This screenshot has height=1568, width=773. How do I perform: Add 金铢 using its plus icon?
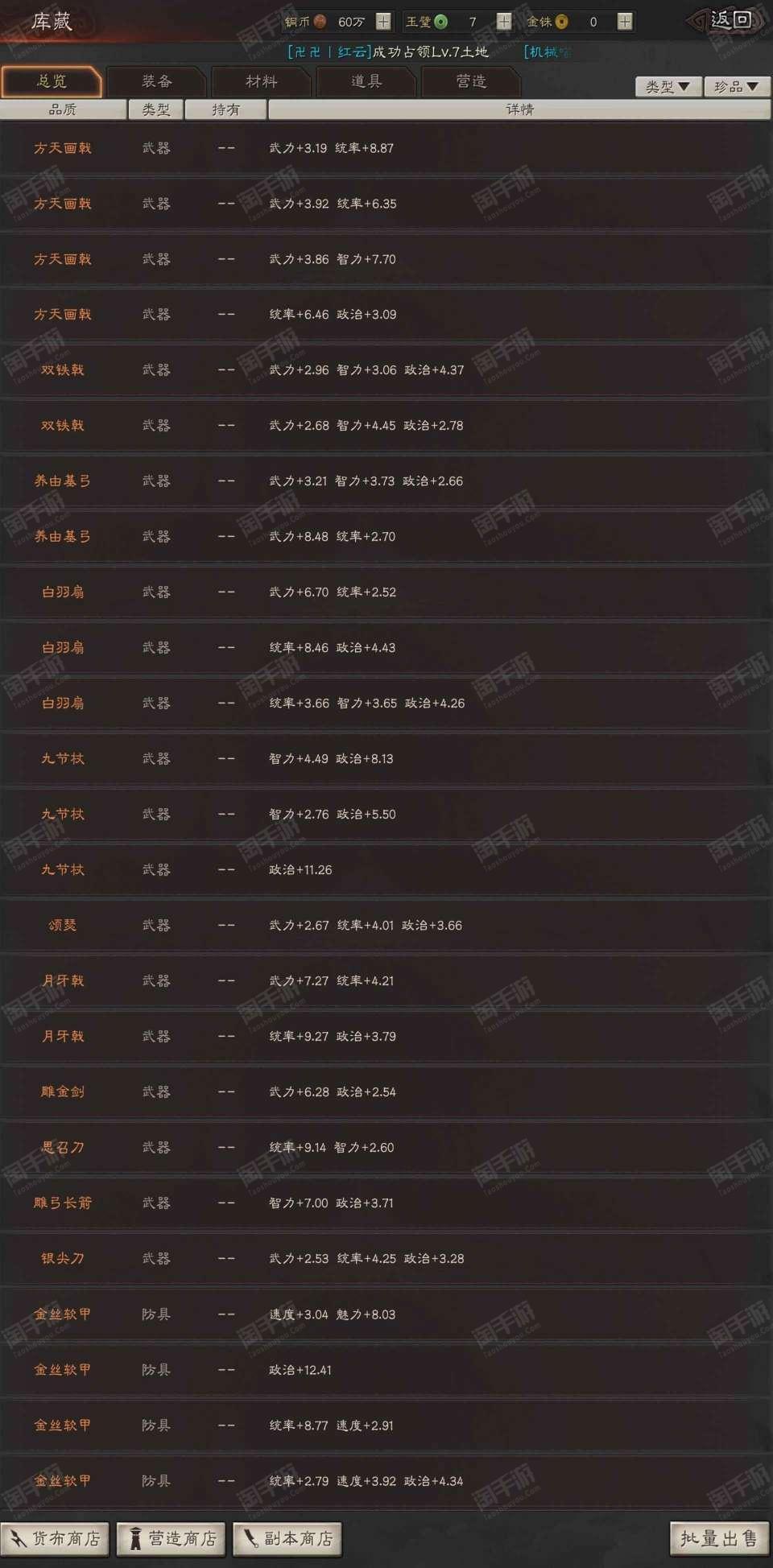pyautogui.click(x=625, y=22)
